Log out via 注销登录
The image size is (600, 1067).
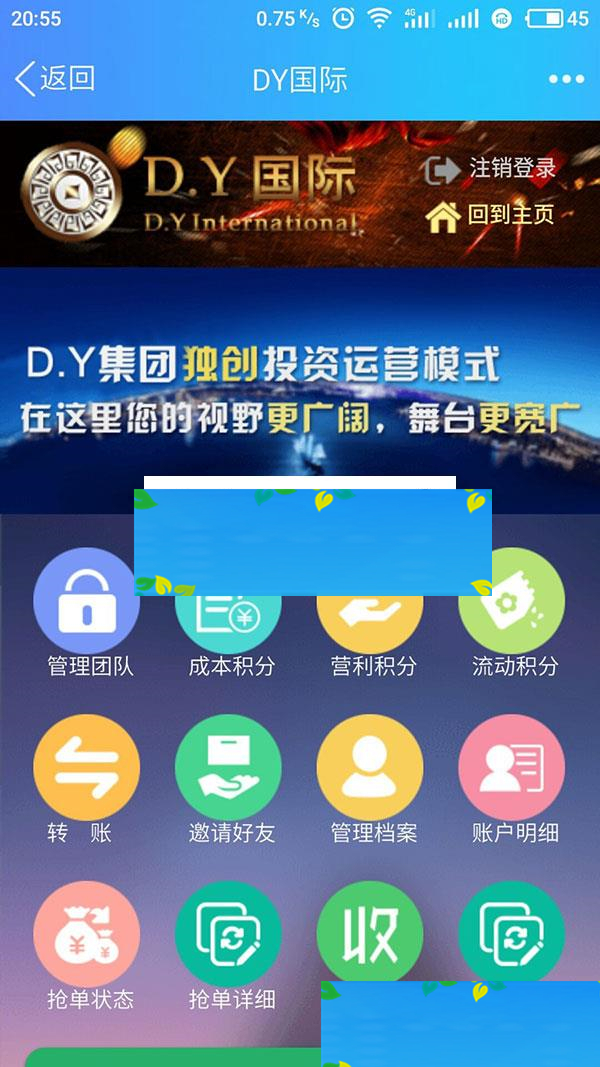click(491, 169)
